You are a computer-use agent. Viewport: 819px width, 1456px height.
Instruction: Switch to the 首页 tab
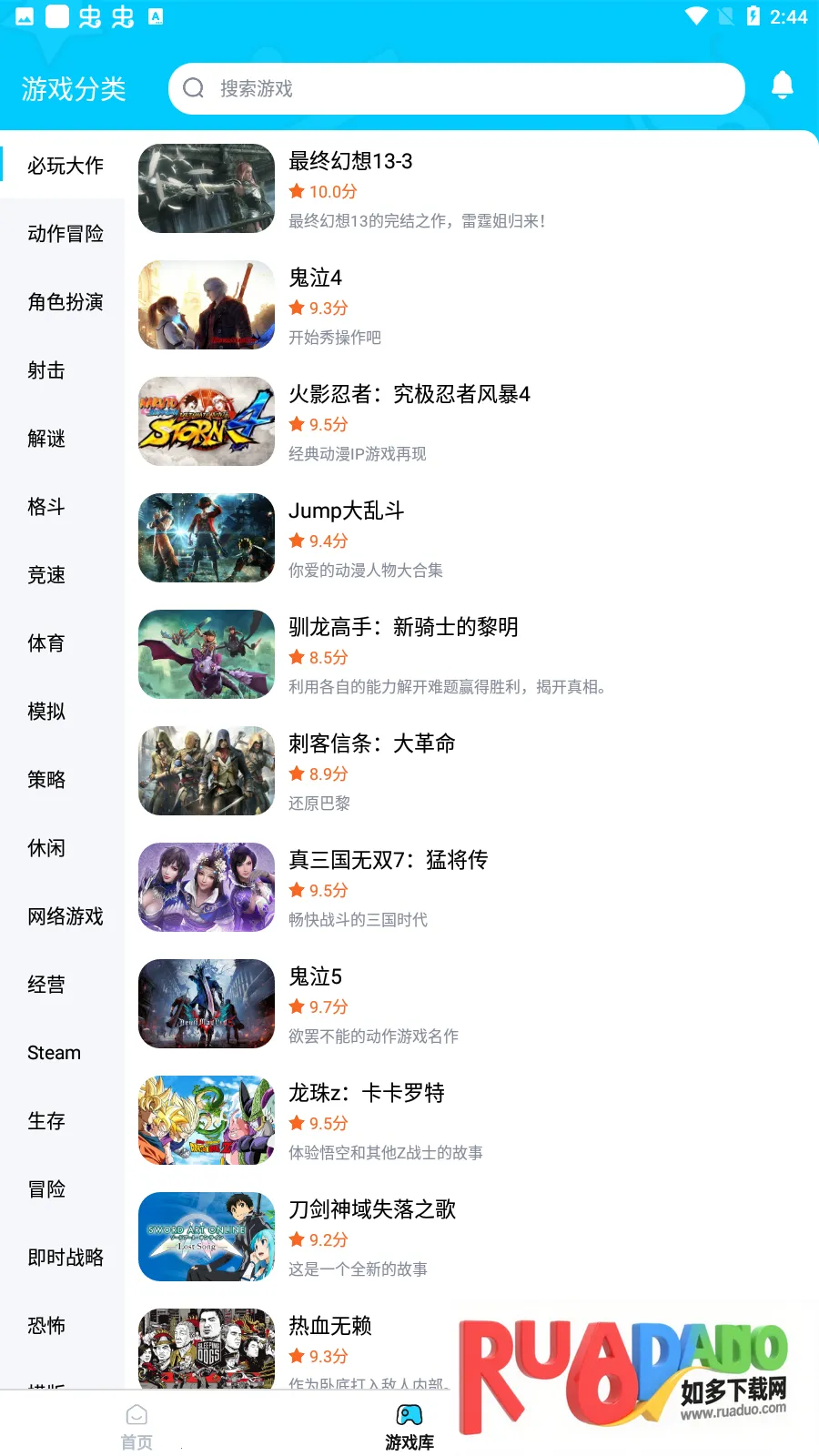(x=136, y=1426)
